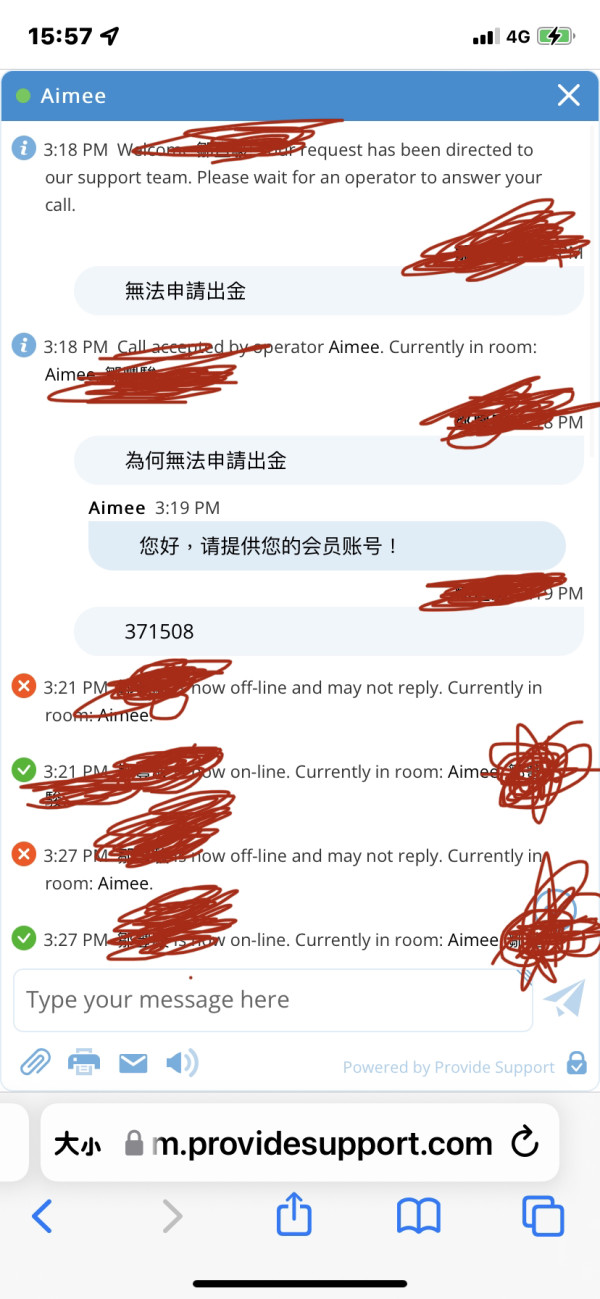Image resolution: width=600 pixels, height=1299 pixels.
Task: Email the chat transcript
Action: coord(133,1063)
